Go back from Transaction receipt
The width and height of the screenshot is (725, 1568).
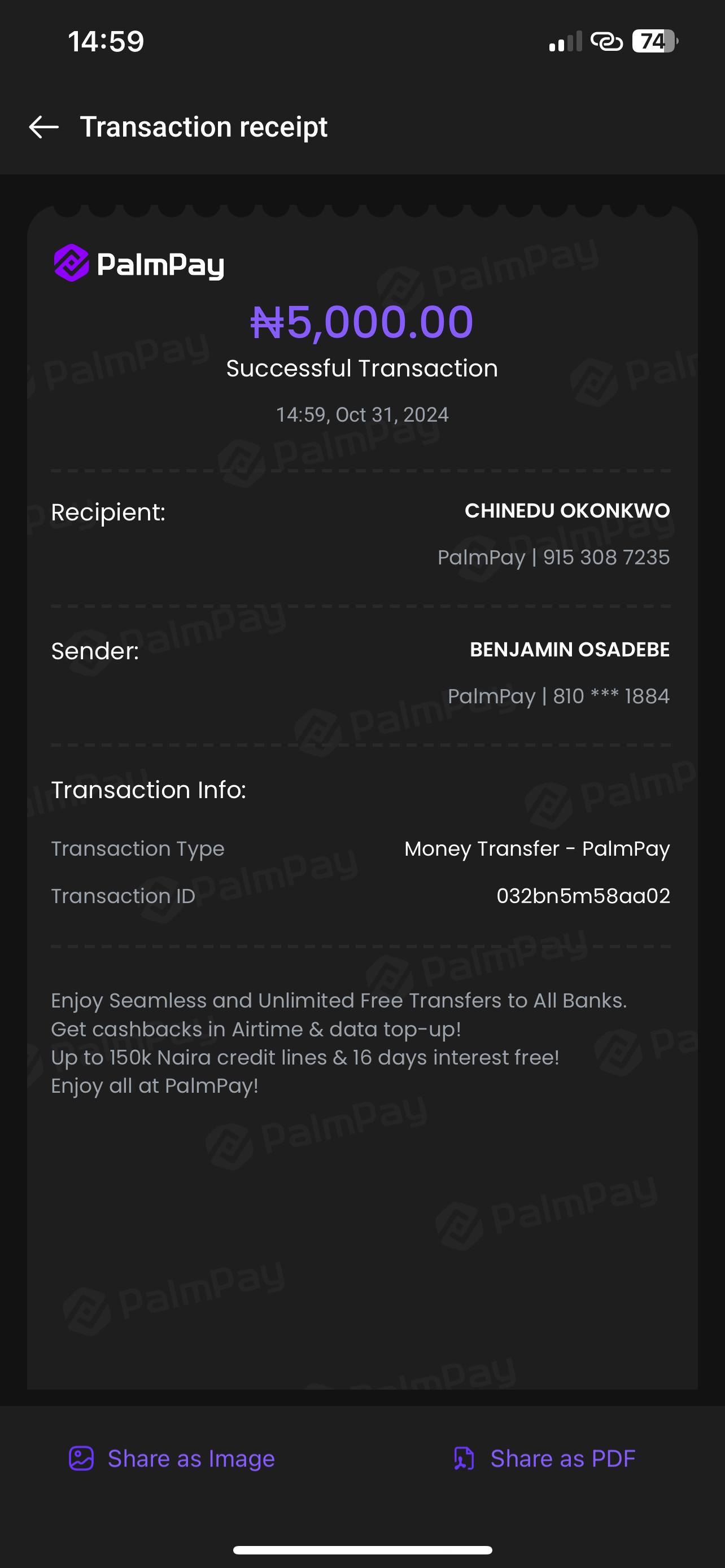pos(44,126)
